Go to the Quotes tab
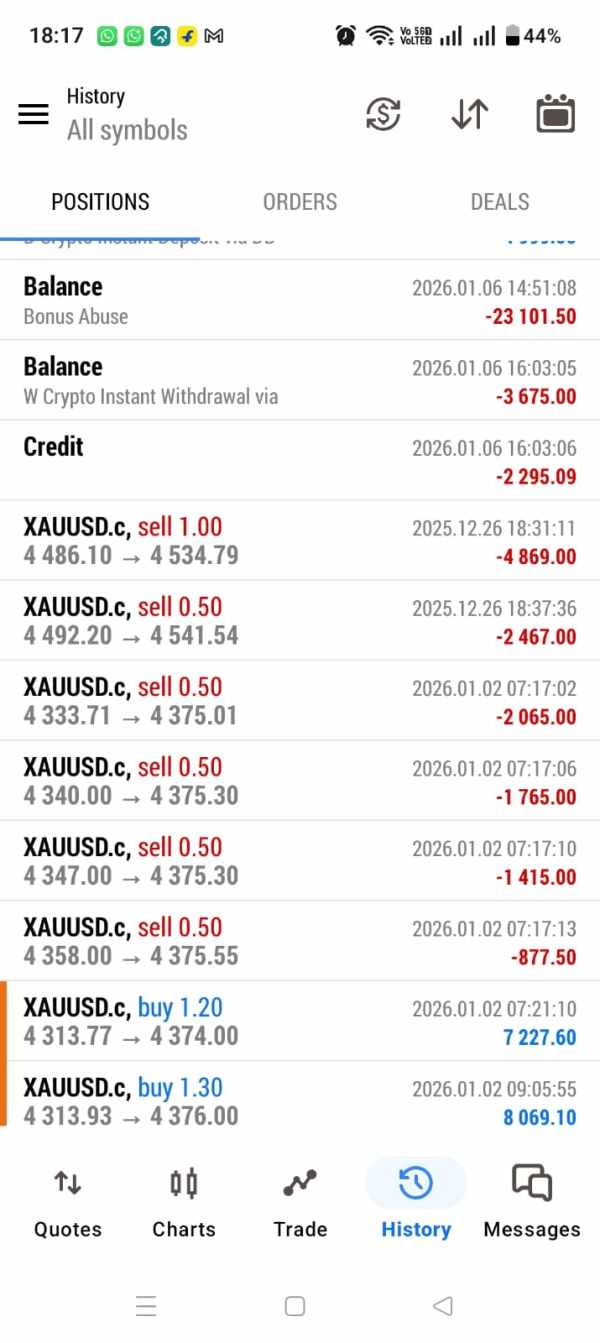 click(68, 1201)
